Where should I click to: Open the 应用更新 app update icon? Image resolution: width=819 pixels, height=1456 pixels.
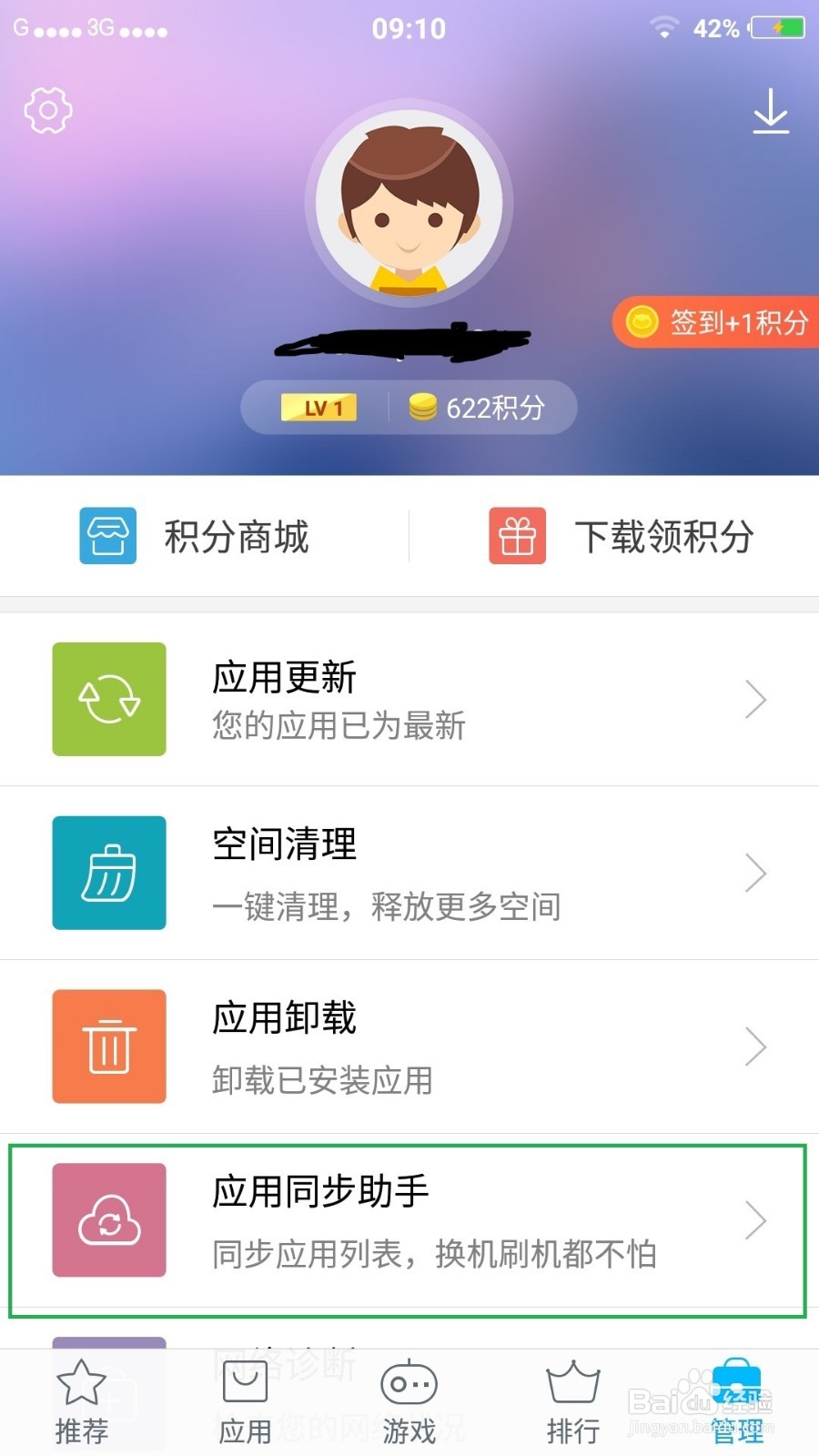coord(108,698)
